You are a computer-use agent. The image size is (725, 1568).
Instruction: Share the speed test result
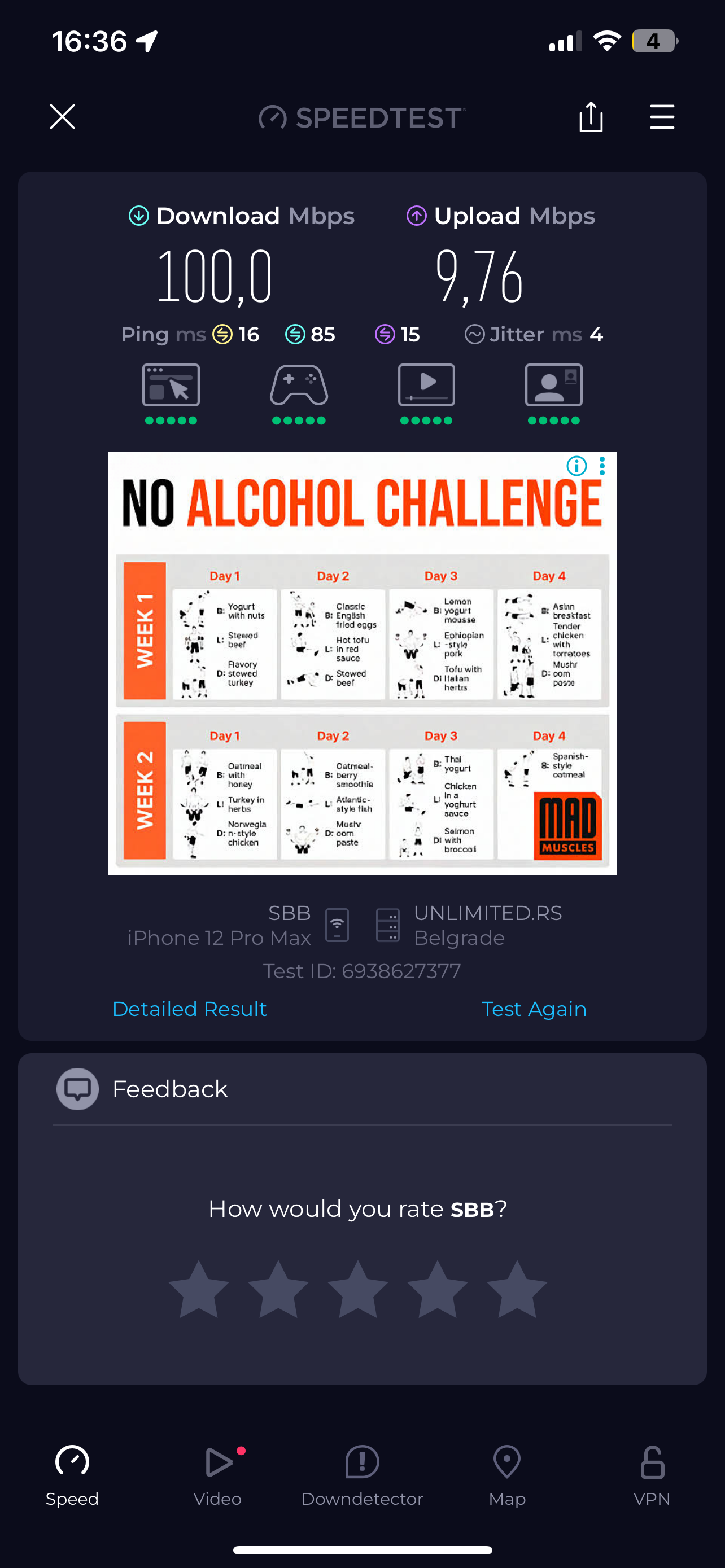tap(591, 117)
